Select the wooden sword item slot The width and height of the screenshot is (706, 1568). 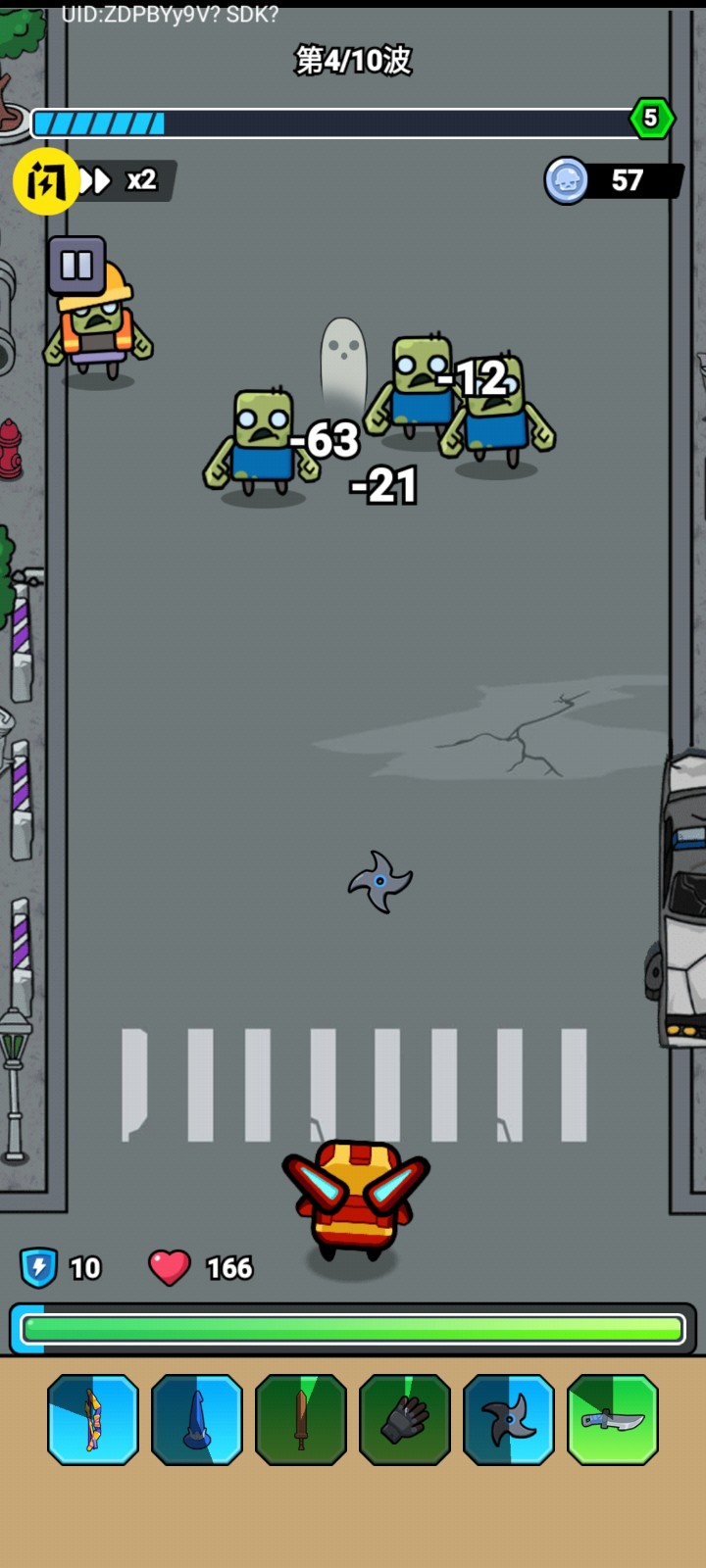300,1420
